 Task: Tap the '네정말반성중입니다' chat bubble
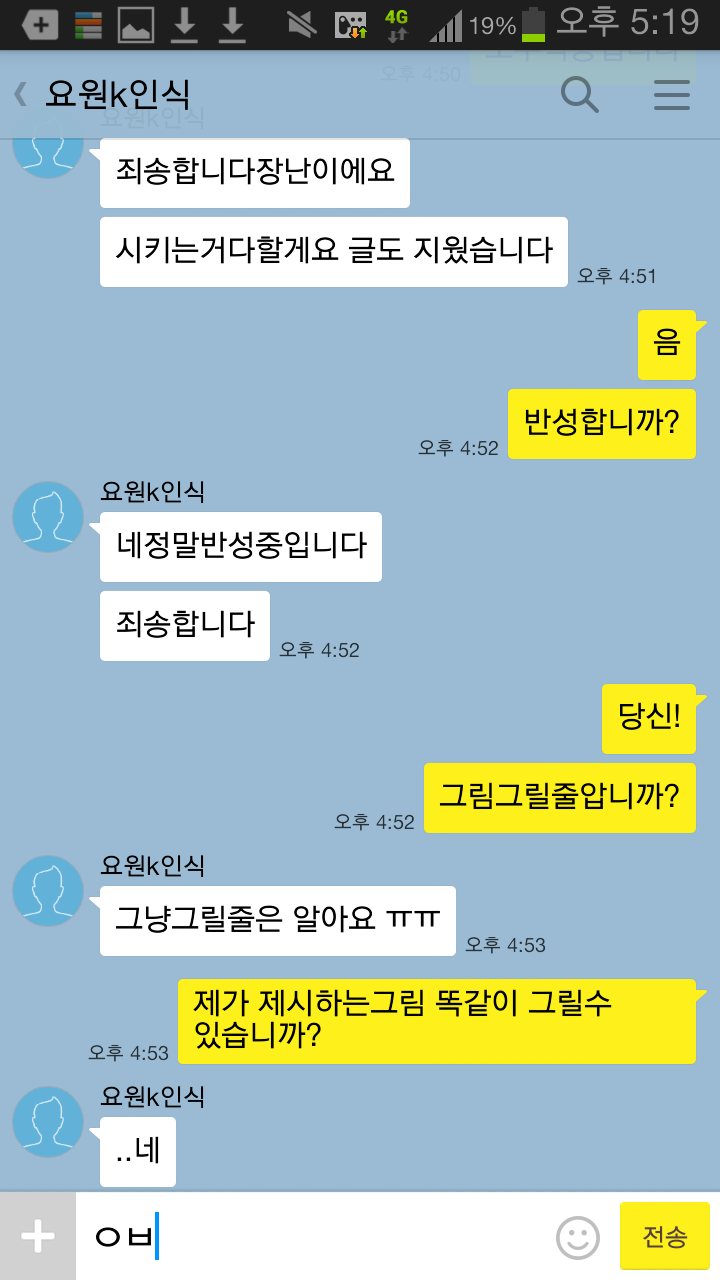click(240, 547)
